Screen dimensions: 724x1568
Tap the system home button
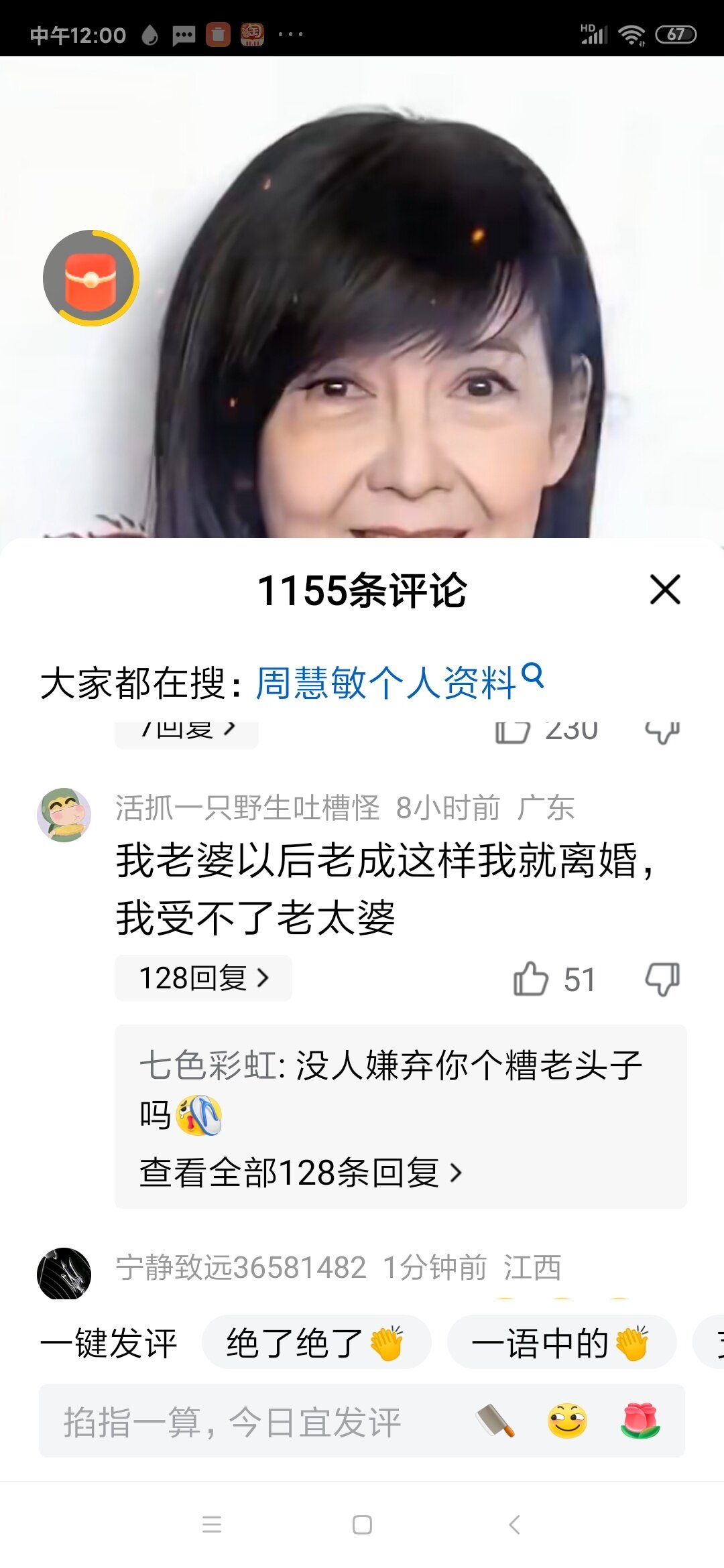coord(362,1524)
